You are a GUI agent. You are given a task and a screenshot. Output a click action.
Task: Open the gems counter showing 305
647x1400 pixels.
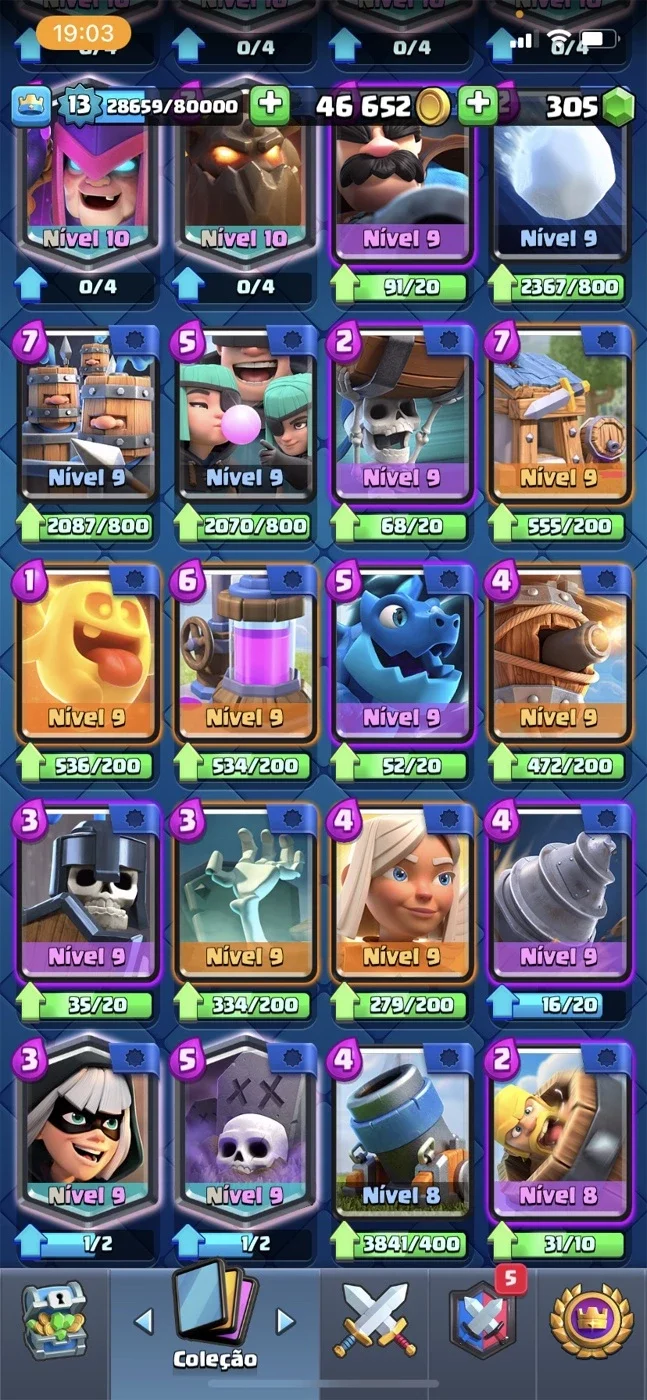[x=590, y=106]
